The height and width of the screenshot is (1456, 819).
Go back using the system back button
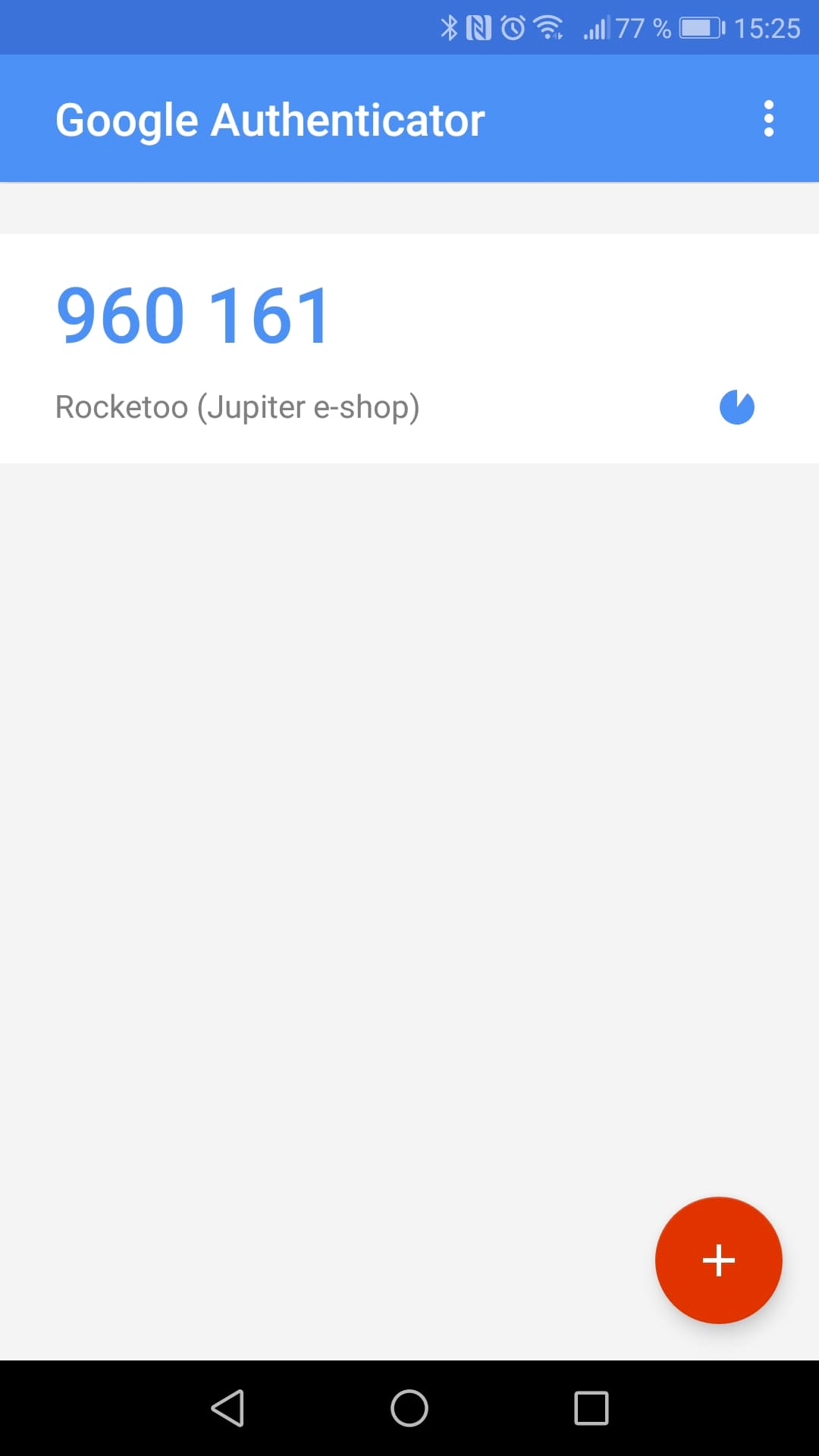(227, 1408)
